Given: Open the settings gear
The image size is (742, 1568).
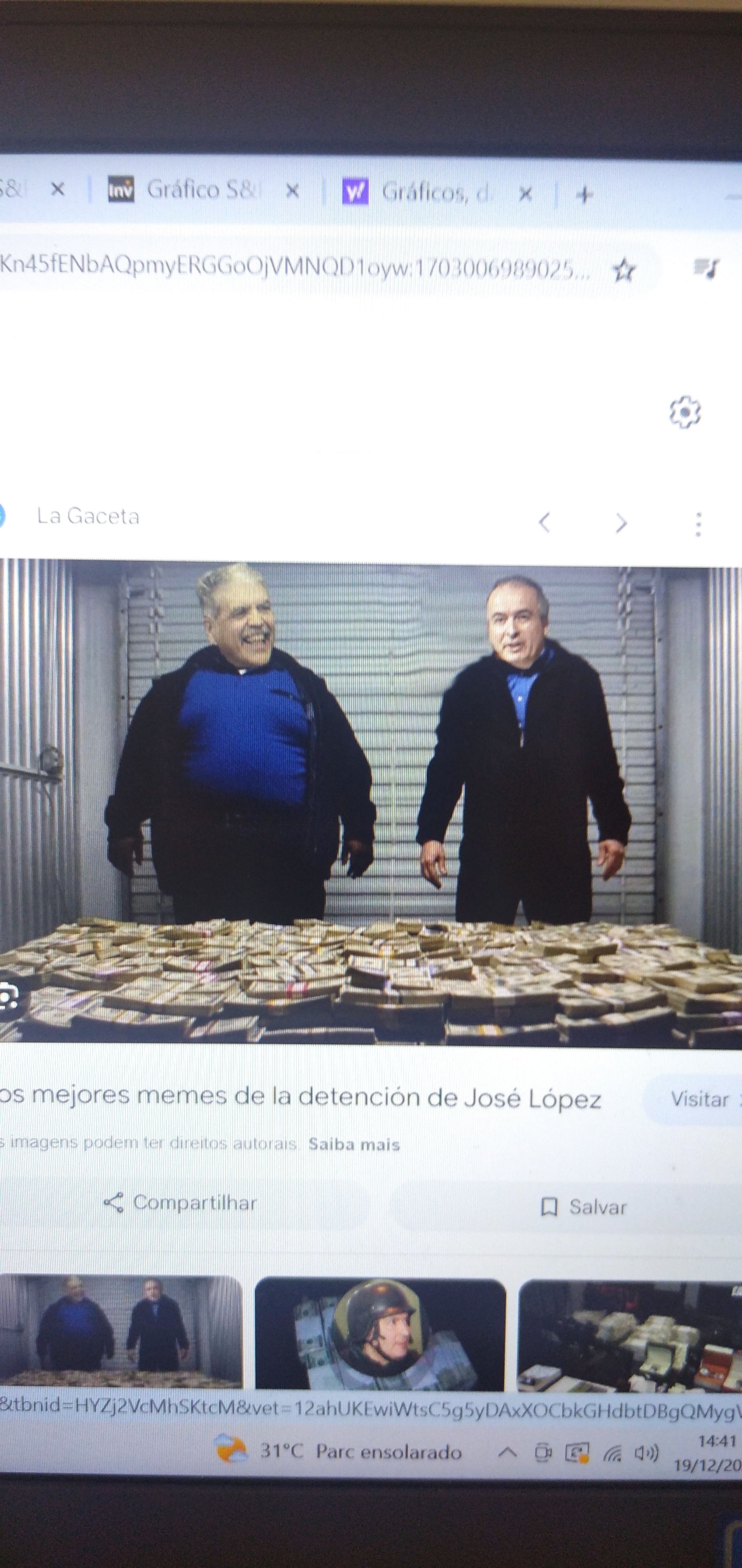Looking at the screenshot, I should 685,413.
